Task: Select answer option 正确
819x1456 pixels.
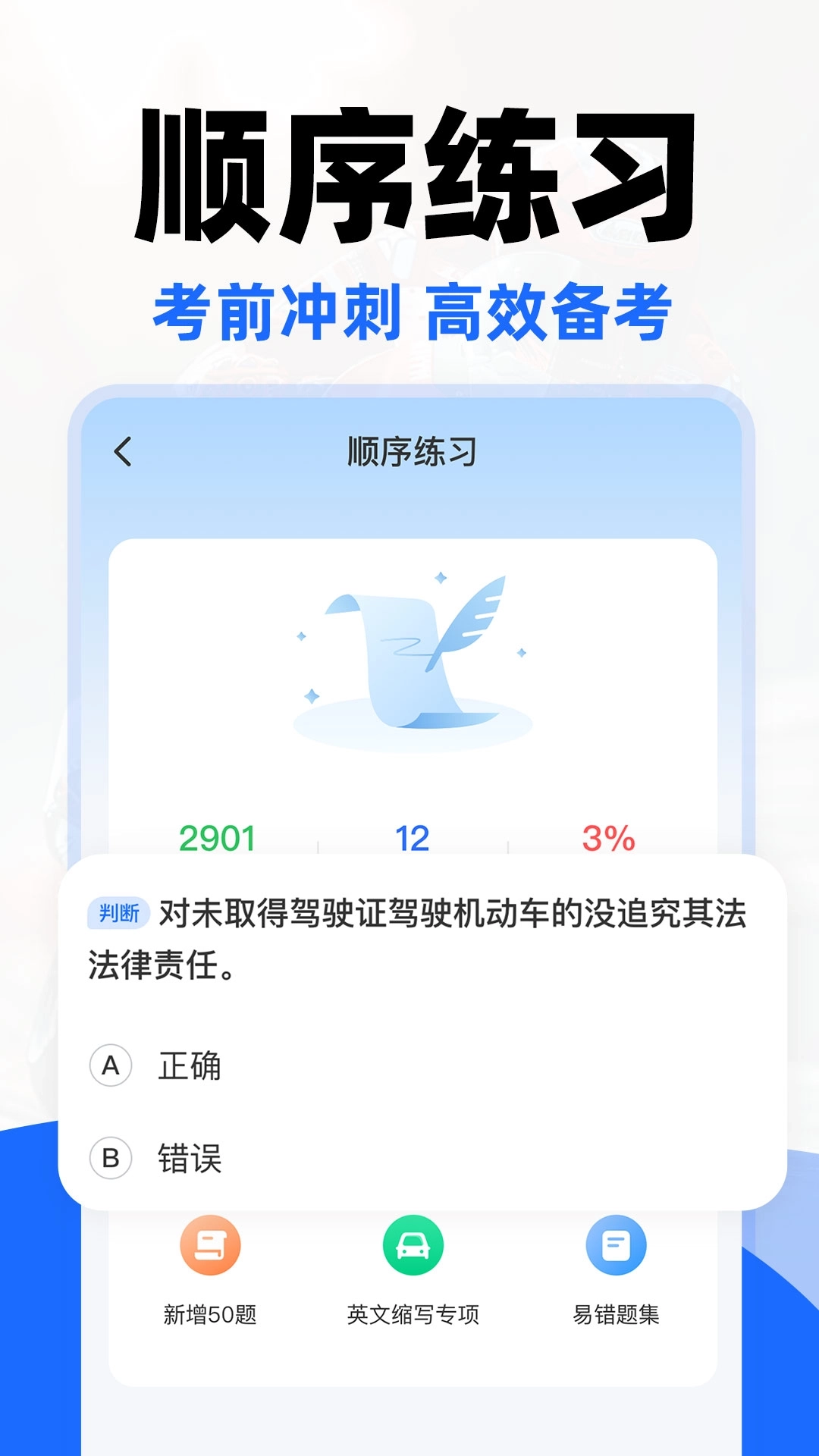Action: tap(190, 1065)
